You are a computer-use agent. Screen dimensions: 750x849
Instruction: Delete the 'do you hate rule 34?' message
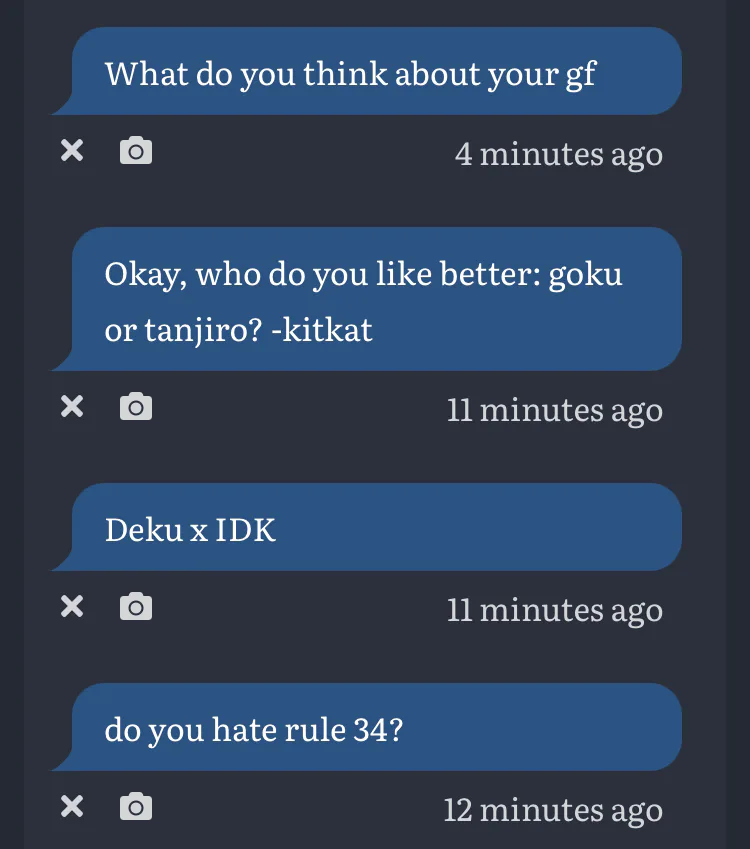coord(72,807)
